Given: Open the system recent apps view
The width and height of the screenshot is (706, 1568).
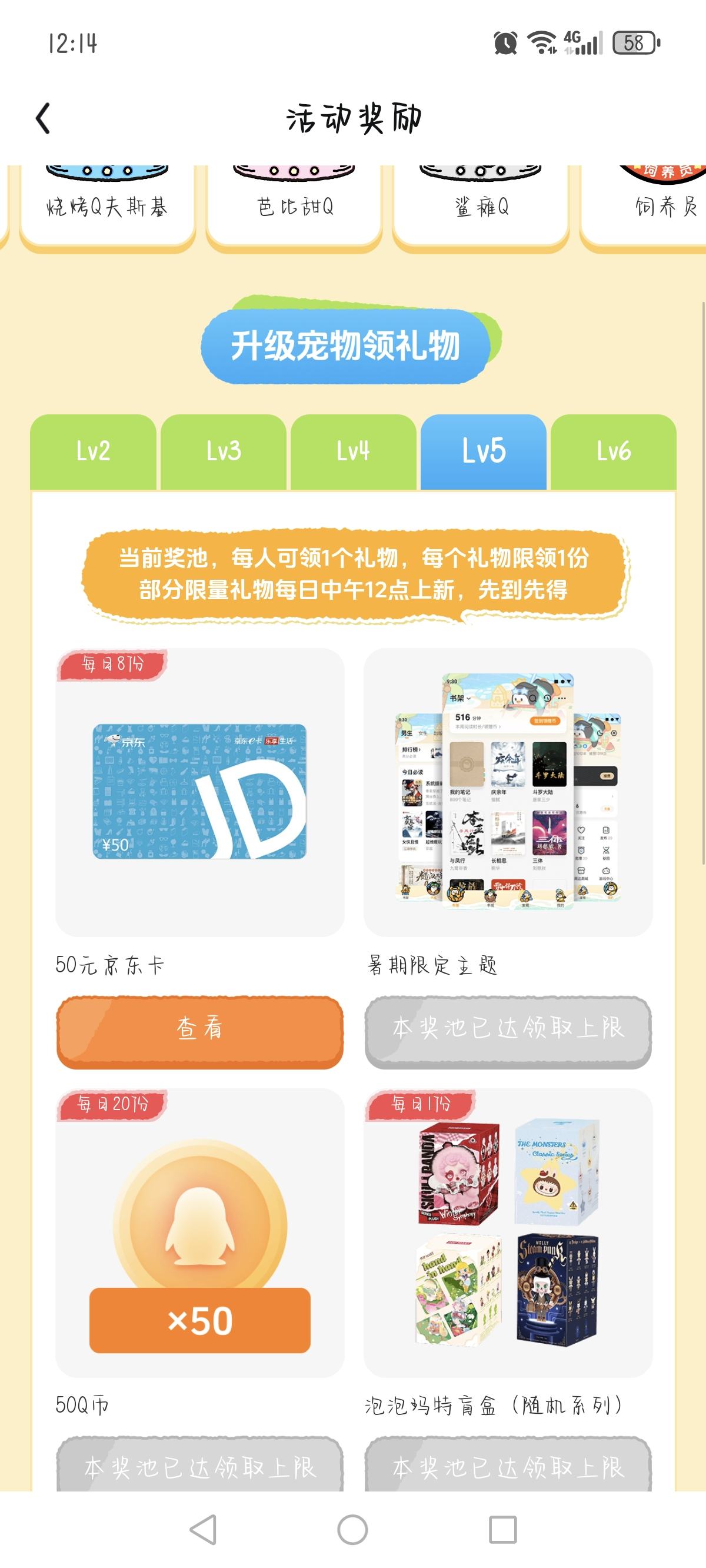Looking at the screenshot, I should (502, 1530).
